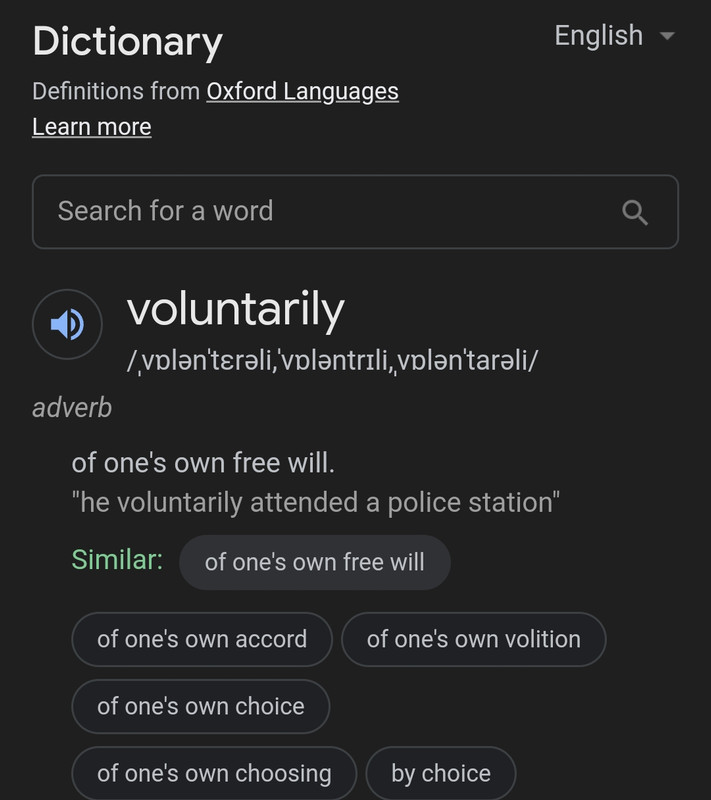Select the 'of one's own accord' chip
This screenshot has height=800, width=711.
click(x=202, y=639)
